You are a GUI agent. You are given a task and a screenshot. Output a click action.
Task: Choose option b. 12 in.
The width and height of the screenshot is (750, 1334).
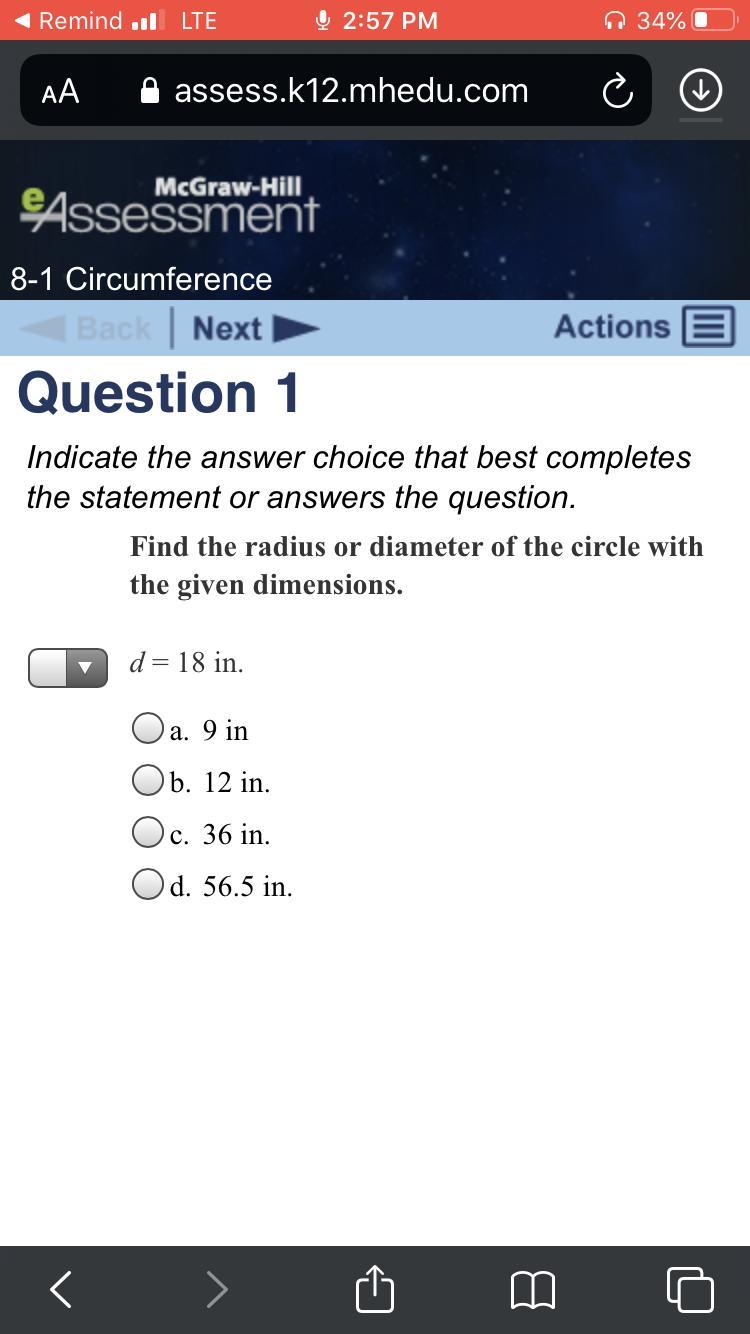(x=148, y=780)
